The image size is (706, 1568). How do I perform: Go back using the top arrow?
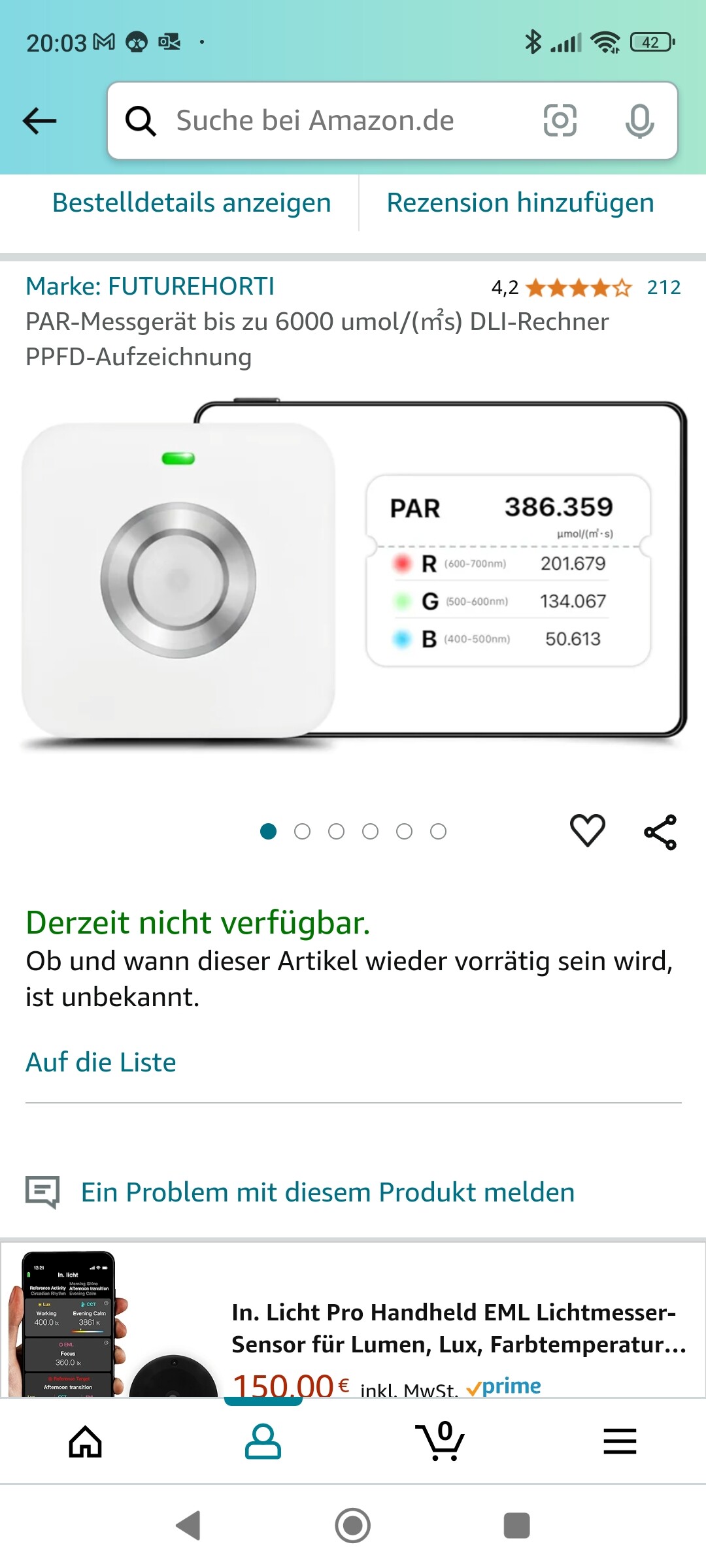(40, 121)
